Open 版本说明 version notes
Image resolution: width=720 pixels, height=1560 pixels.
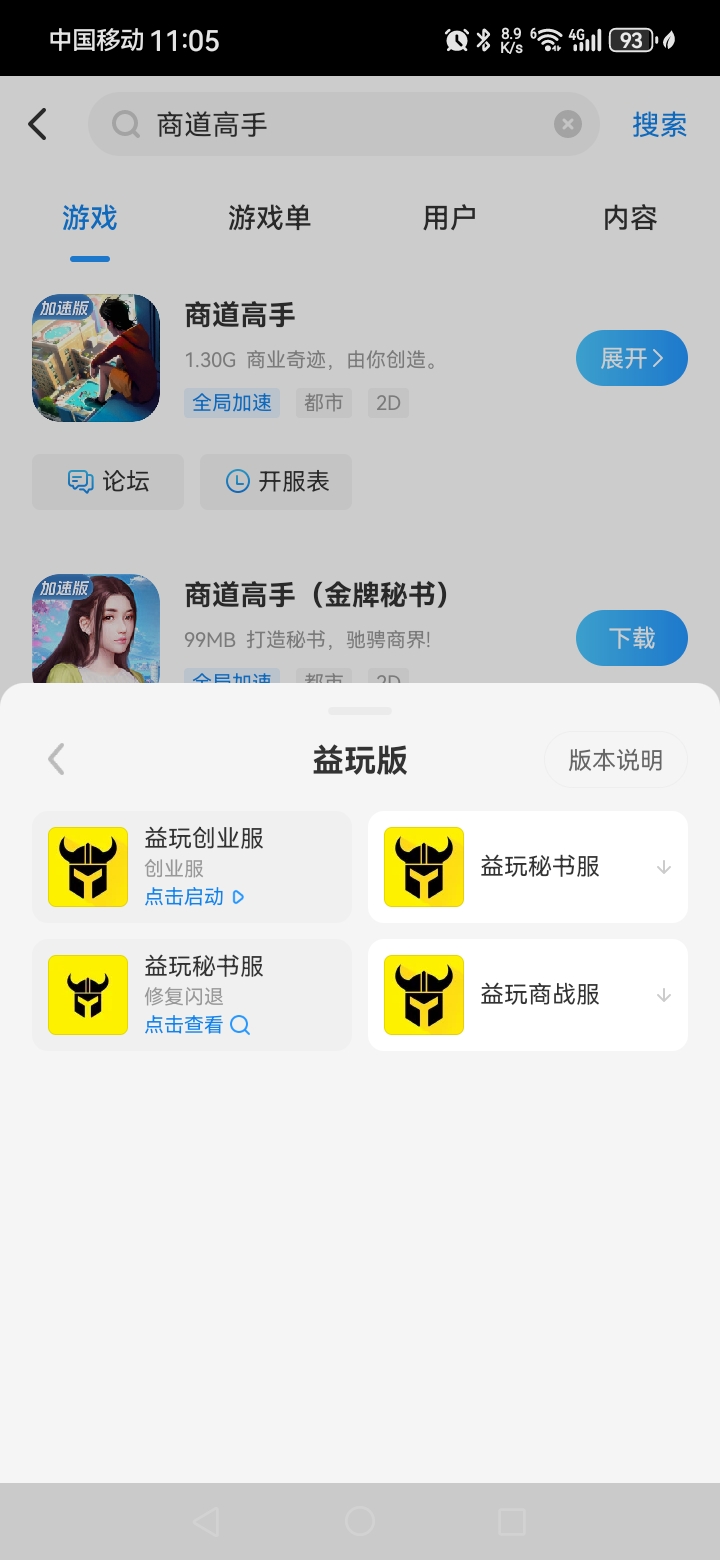(x=615, y=760)
